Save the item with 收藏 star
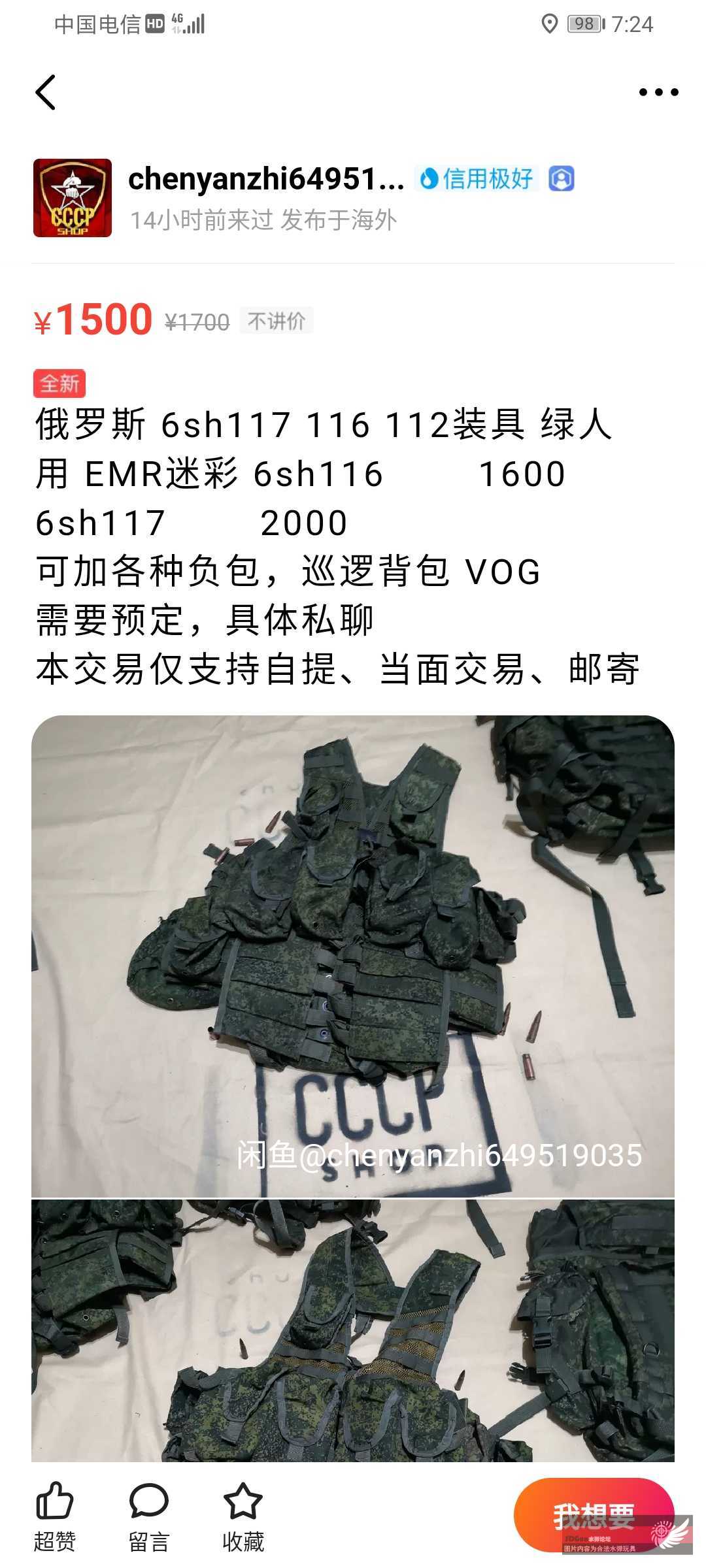The height and width of the screenshot is (1568, 706). pos(243,1517)
